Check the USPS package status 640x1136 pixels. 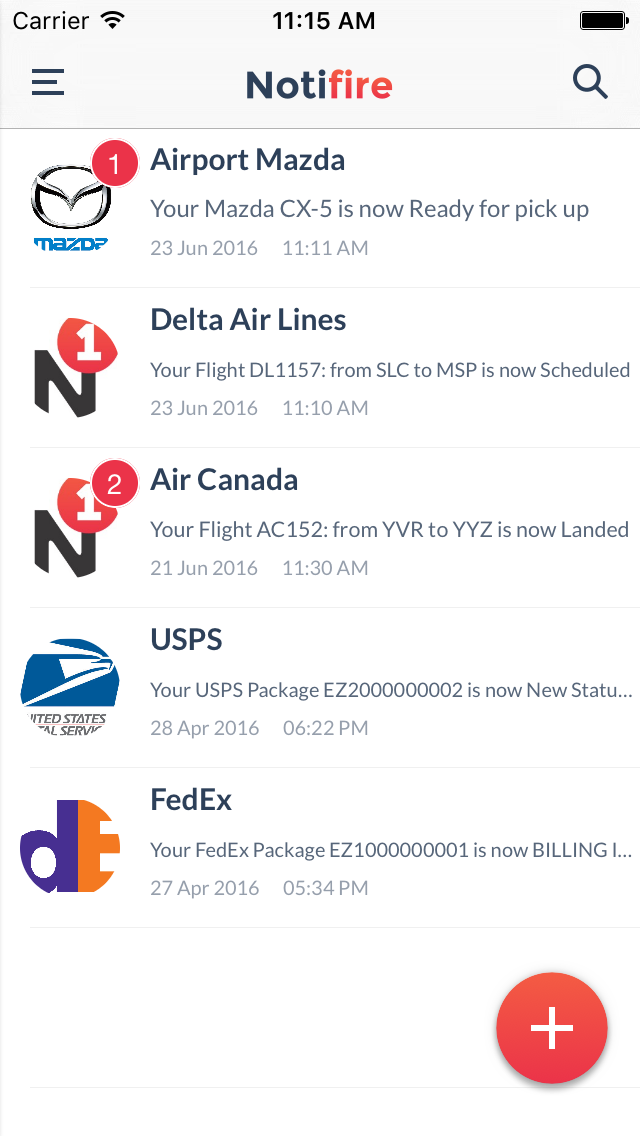tap(320, 688)
